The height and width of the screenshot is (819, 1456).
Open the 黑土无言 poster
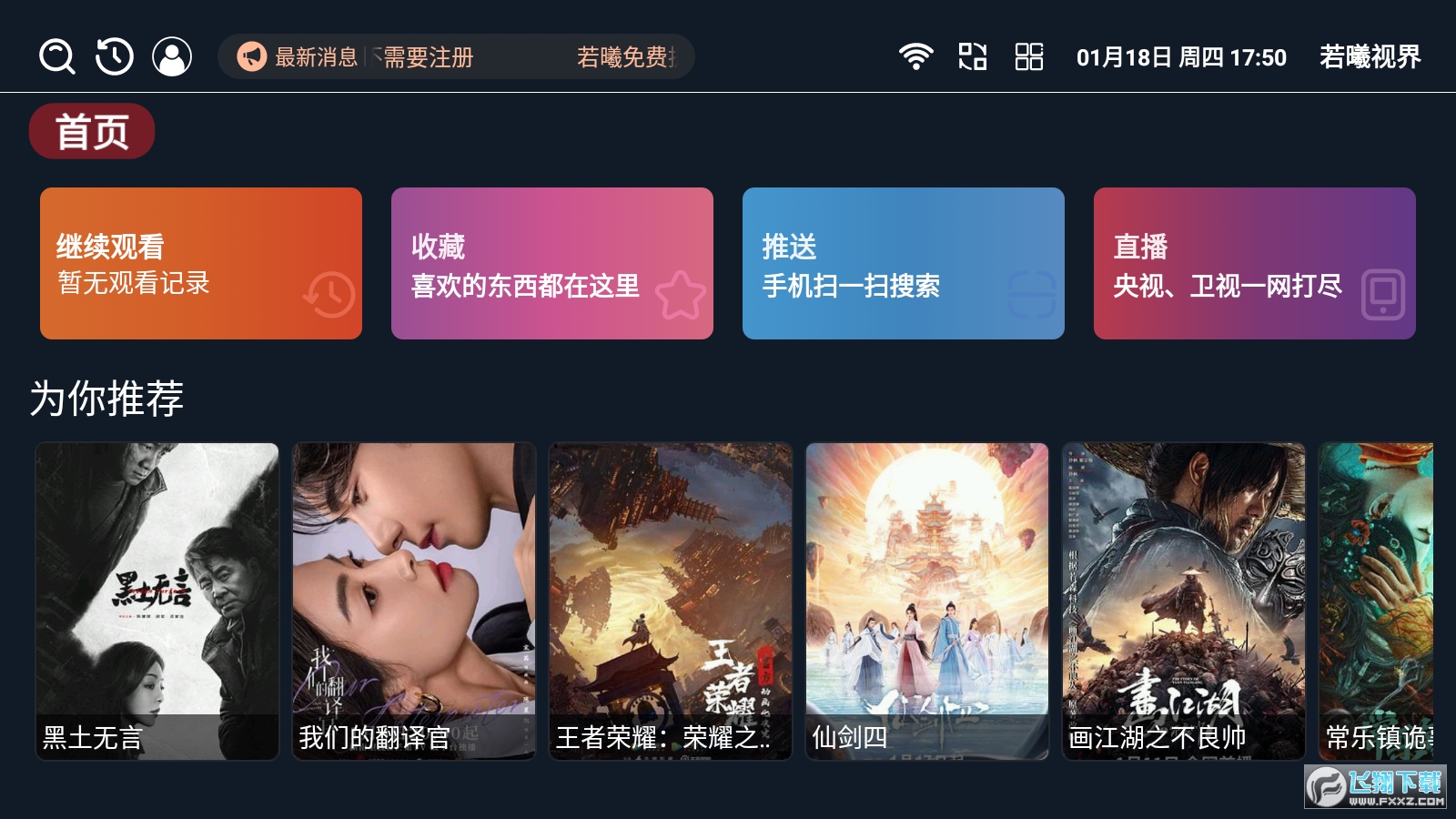[157, 601]
